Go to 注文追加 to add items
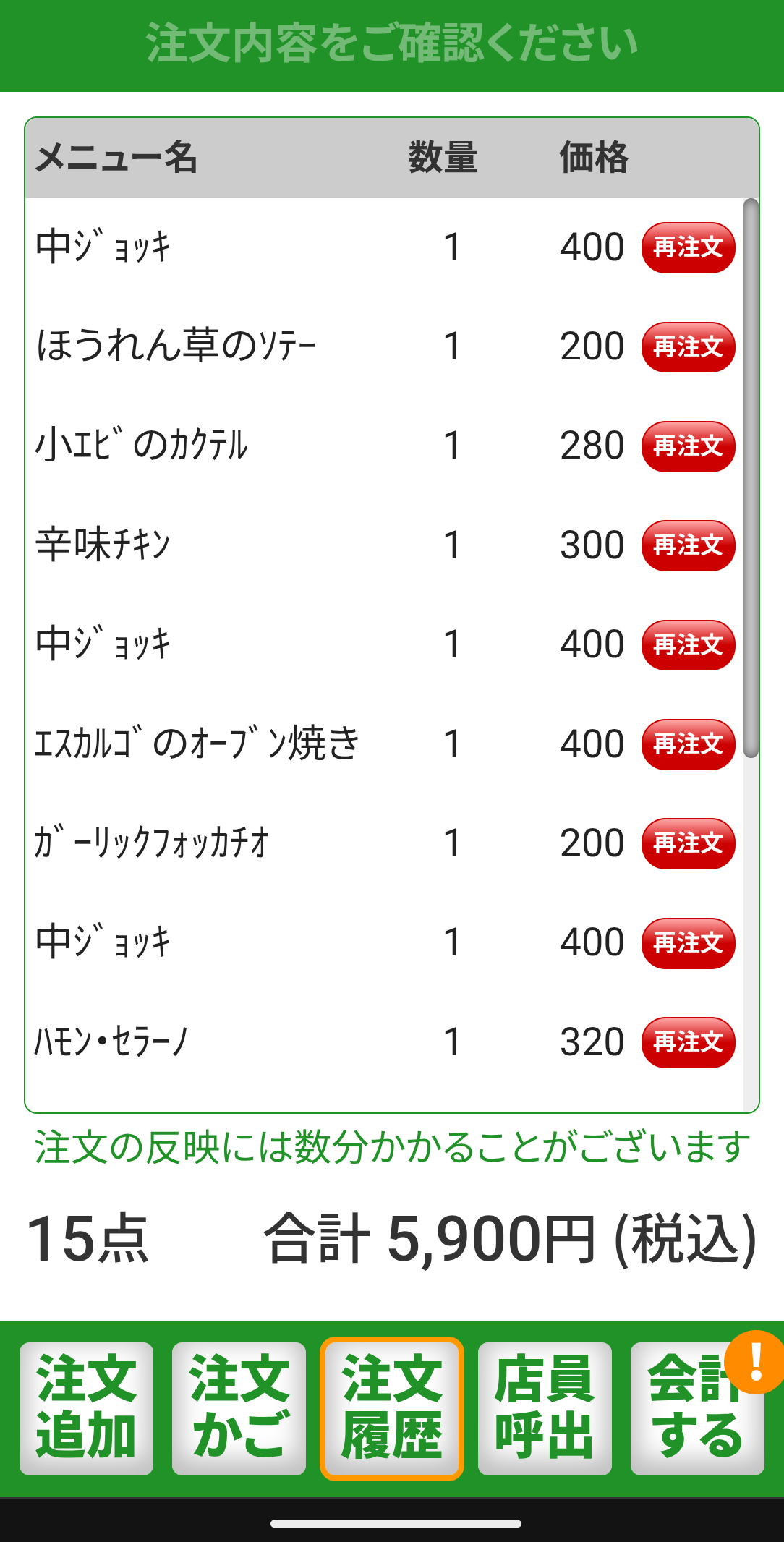The height and width of the screenshot is (1542, 784). pos(87,1408)
